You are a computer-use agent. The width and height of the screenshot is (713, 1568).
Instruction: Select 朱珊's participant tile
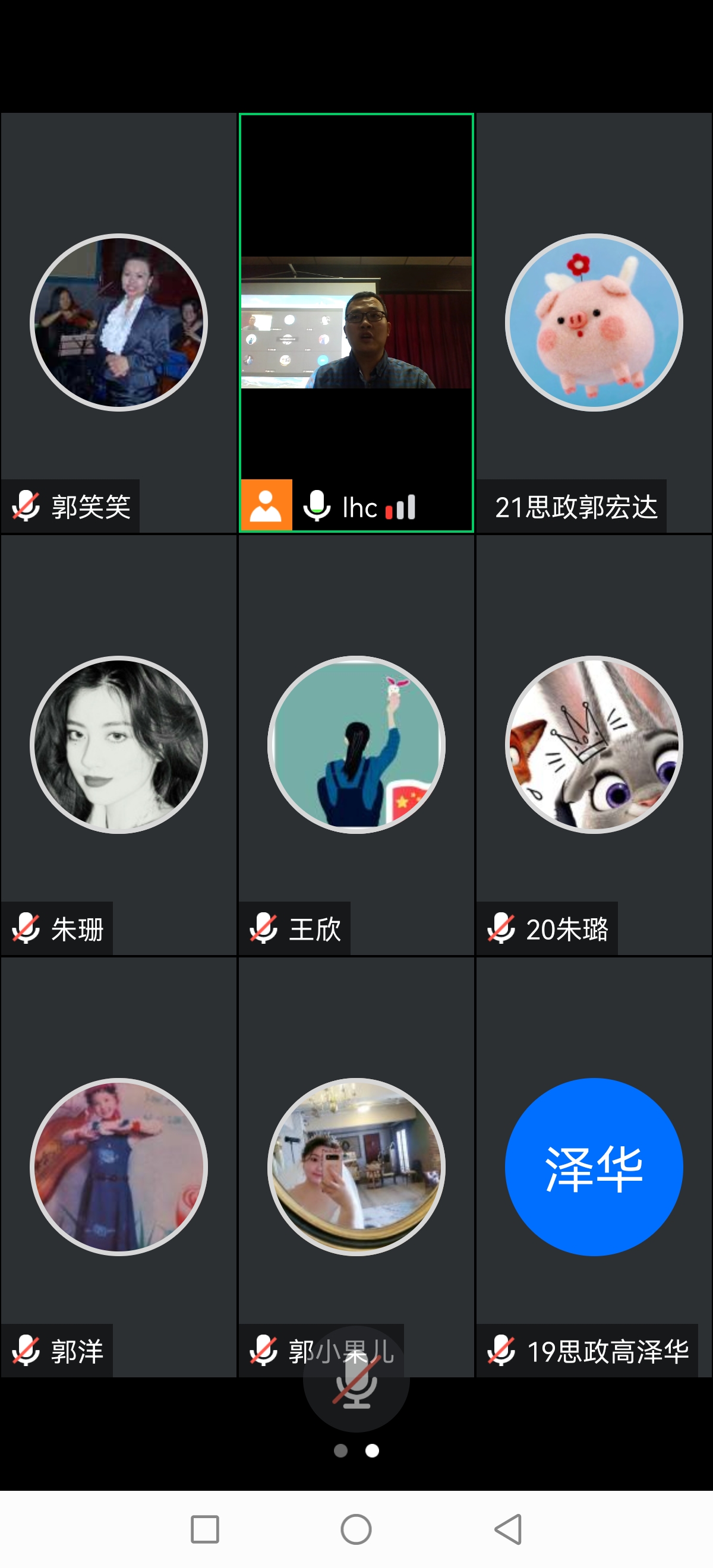point(119,745)
